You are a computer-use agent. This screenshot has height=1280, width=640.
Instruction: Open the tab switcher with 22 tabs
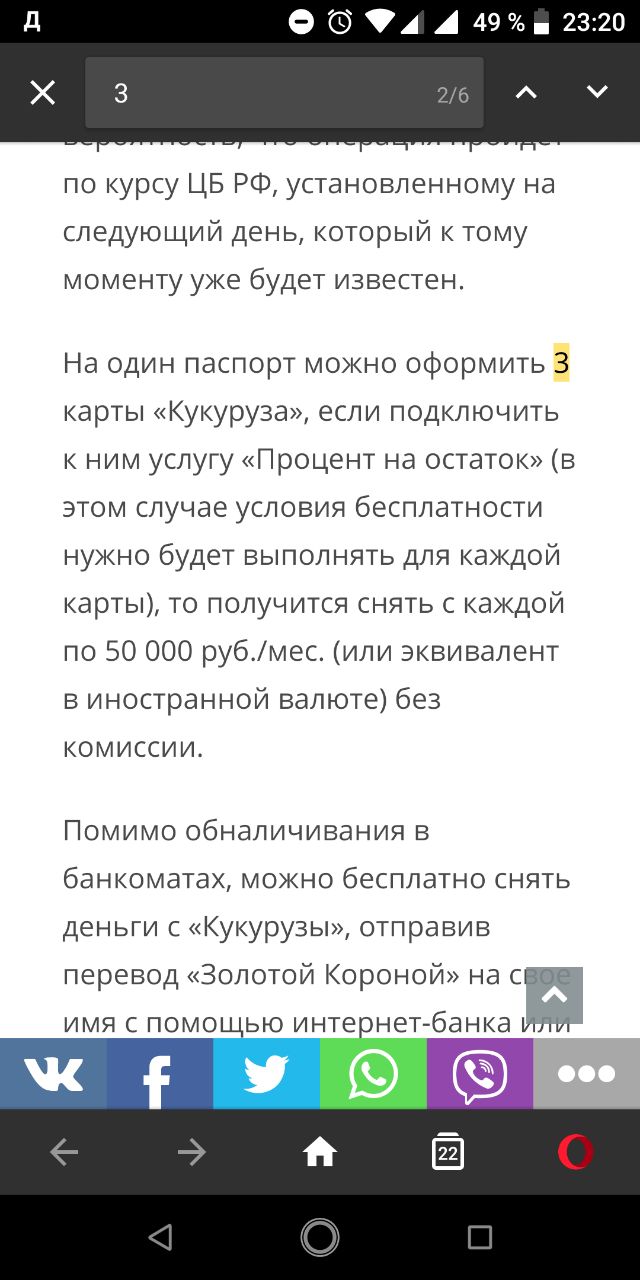(447, 1153)
